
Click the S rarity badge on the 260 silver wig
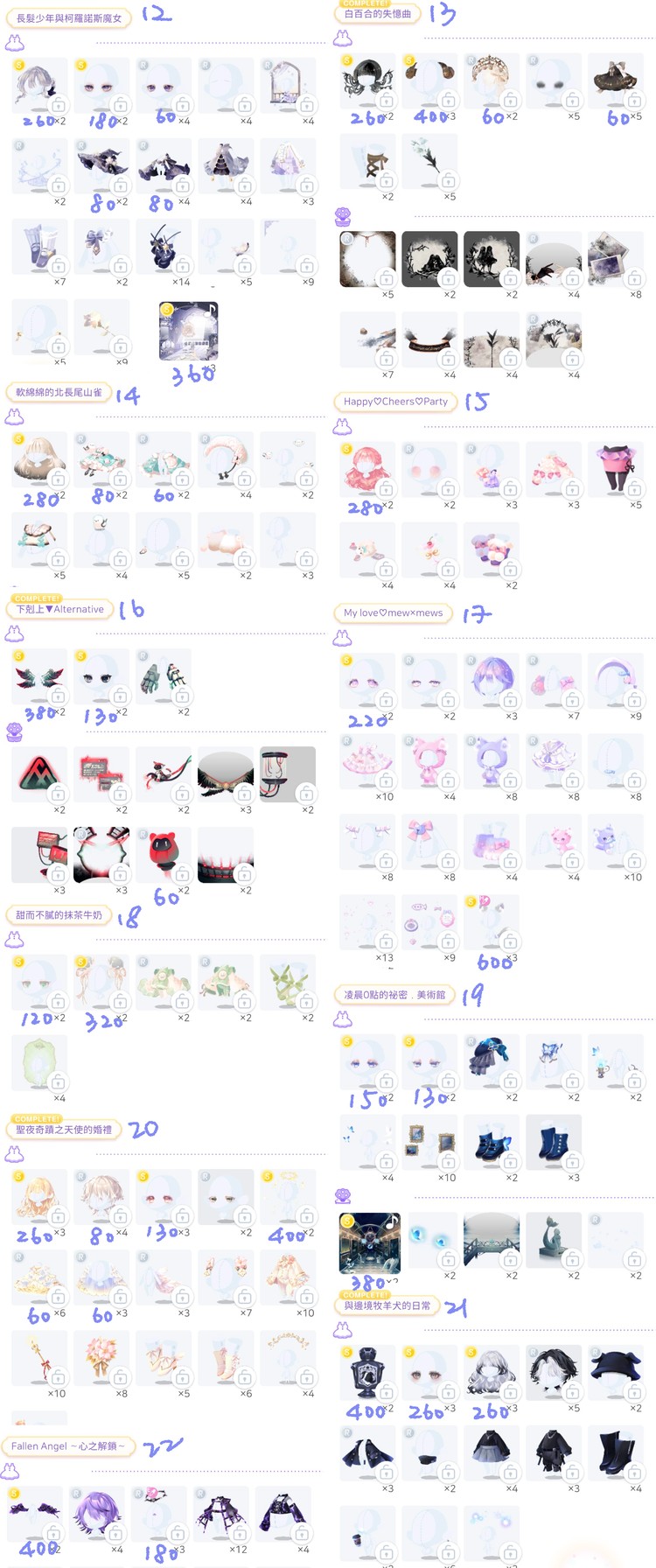coord(15,65)
